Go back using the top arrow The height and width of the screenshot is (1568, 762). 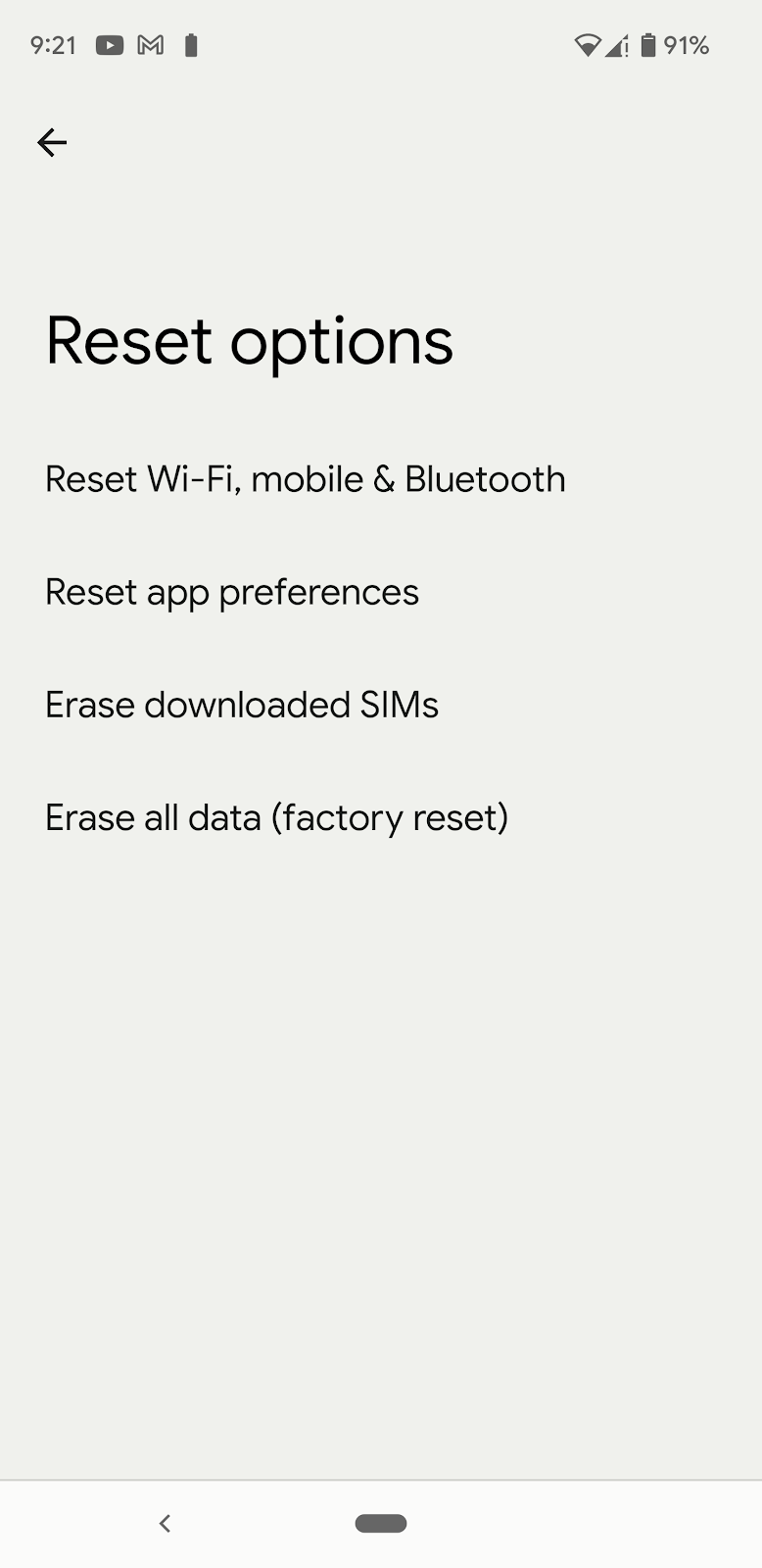click(52, 143)
